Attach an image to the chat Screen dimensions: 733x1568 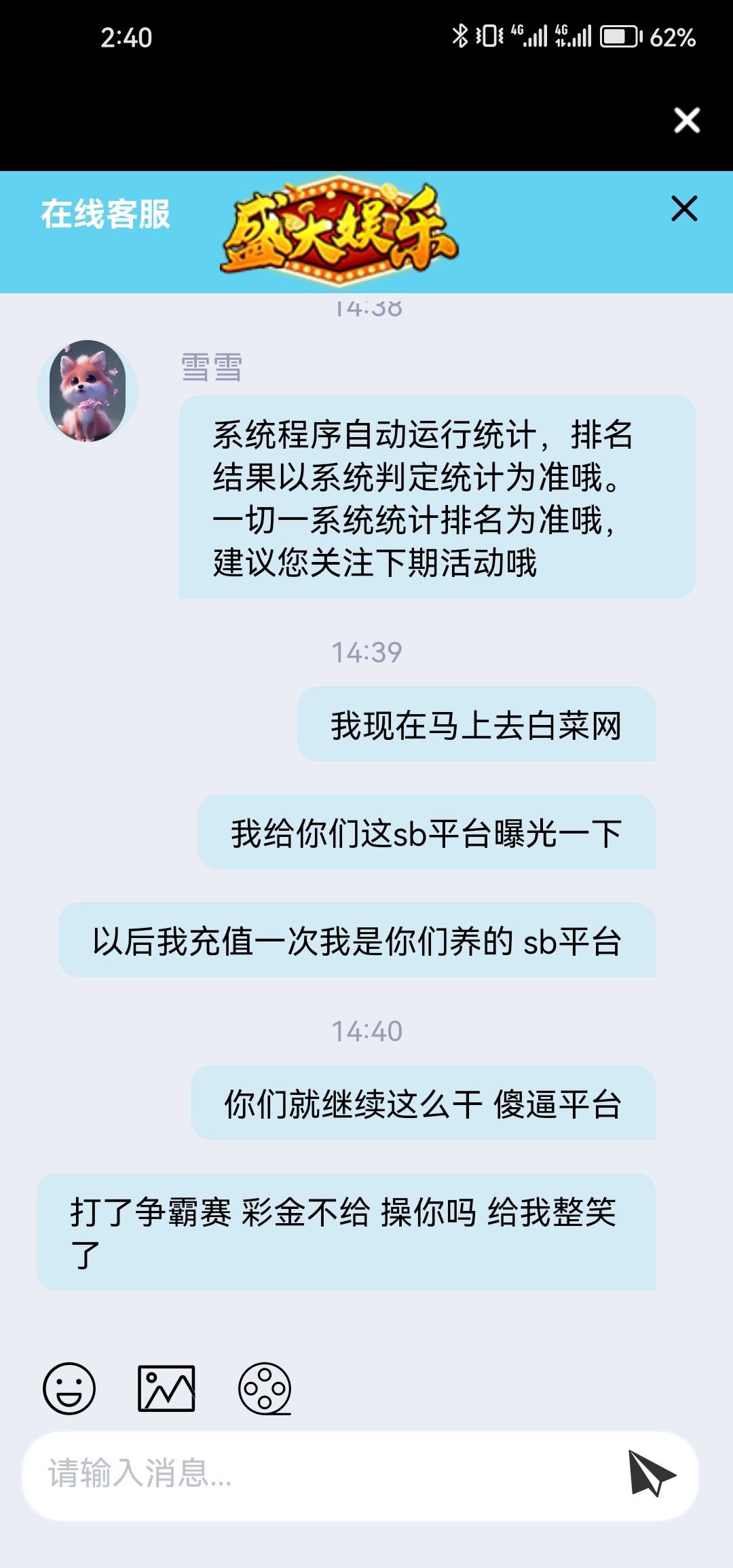click(166, 1388)
